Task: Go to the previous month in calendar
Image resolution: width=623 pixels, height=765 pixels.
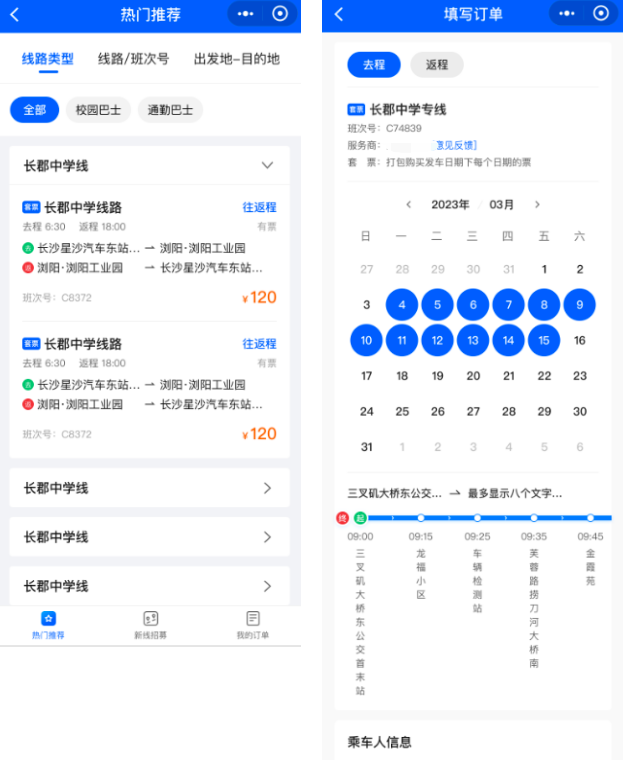Action: pos(408,205)
